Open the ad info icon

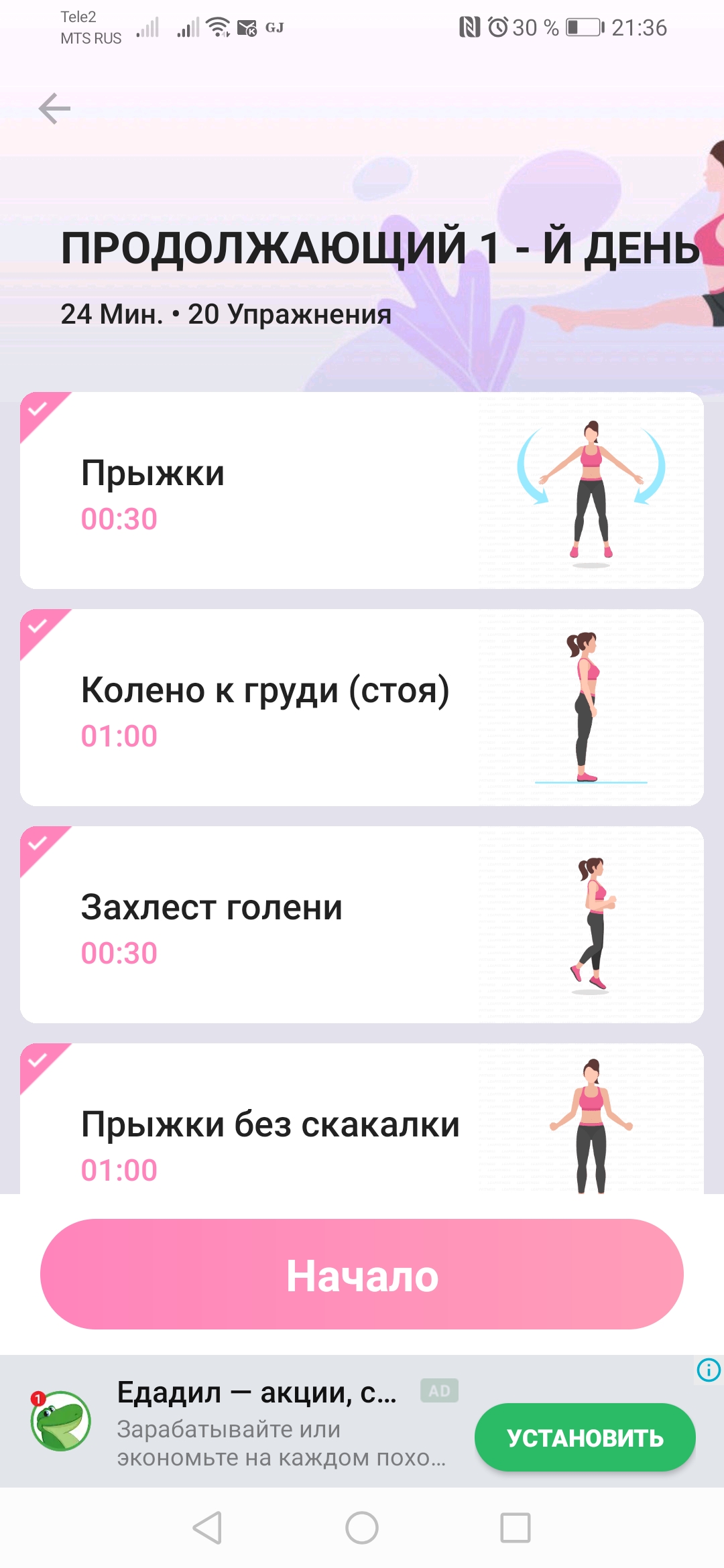709,1370
